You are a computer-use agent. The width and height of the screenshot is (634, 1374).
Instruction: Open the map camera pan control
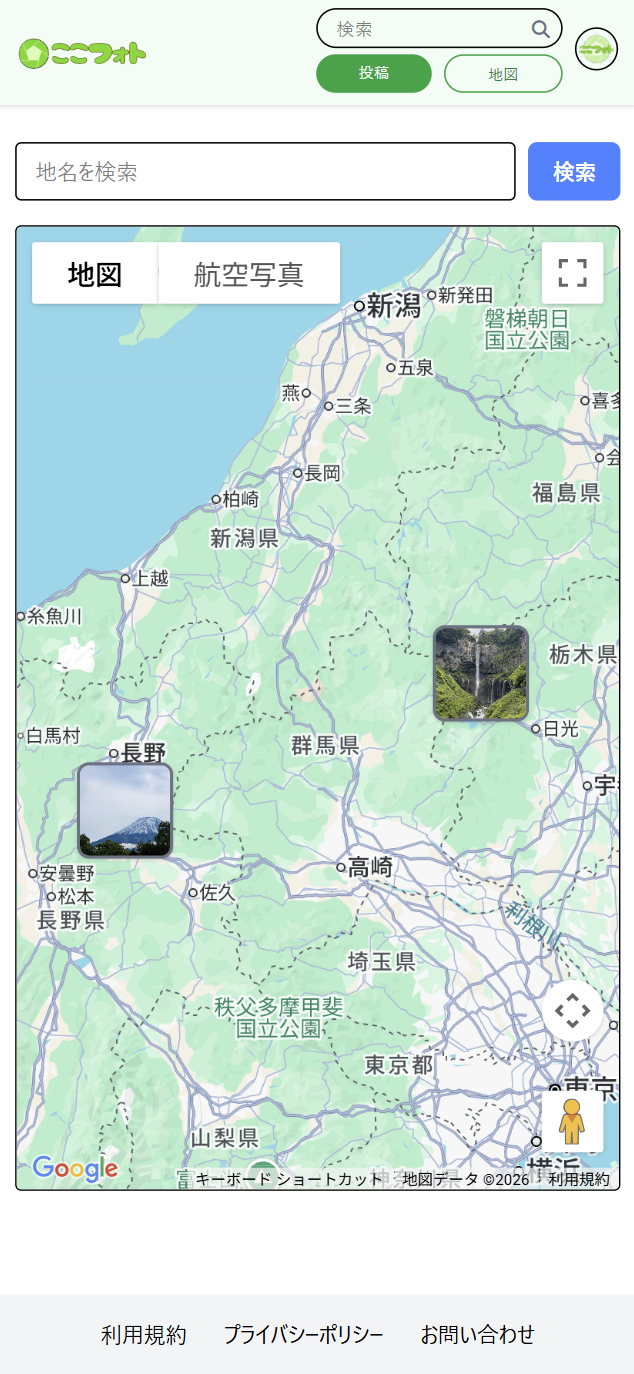click(x=572, y=1011)
